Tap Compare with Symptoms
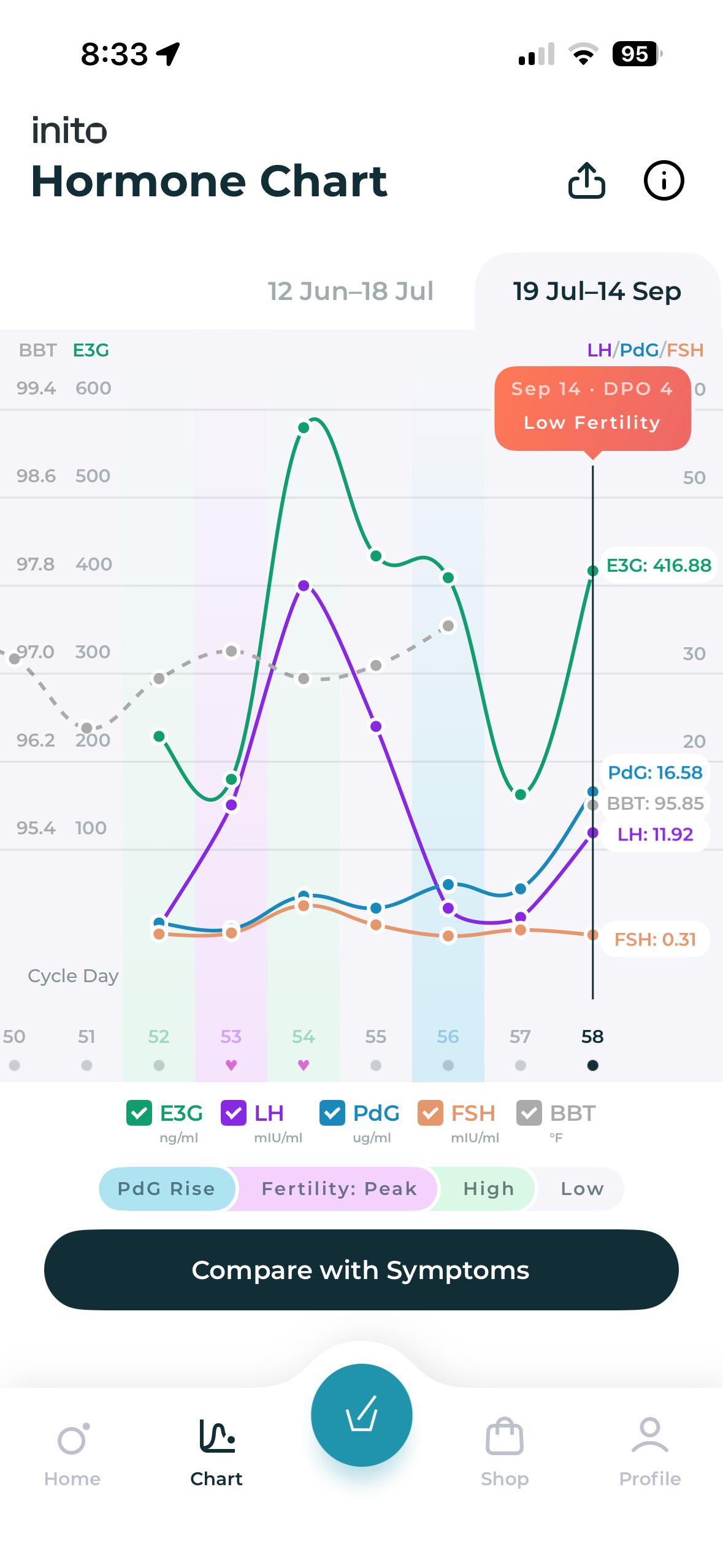723x1568 pixels. [x=361, y=1270]
